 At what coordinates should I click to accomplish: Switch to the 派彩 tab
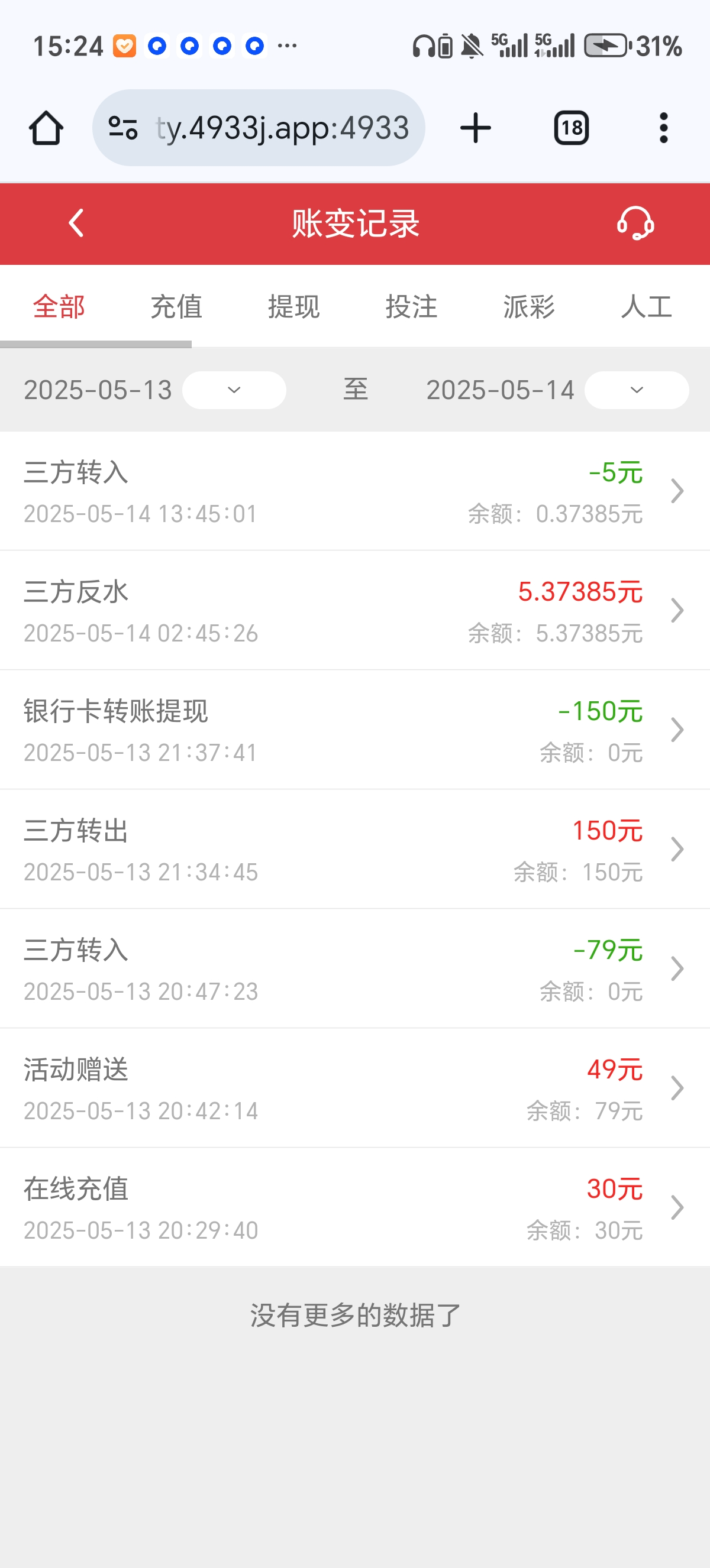click(x=528, y=307)
